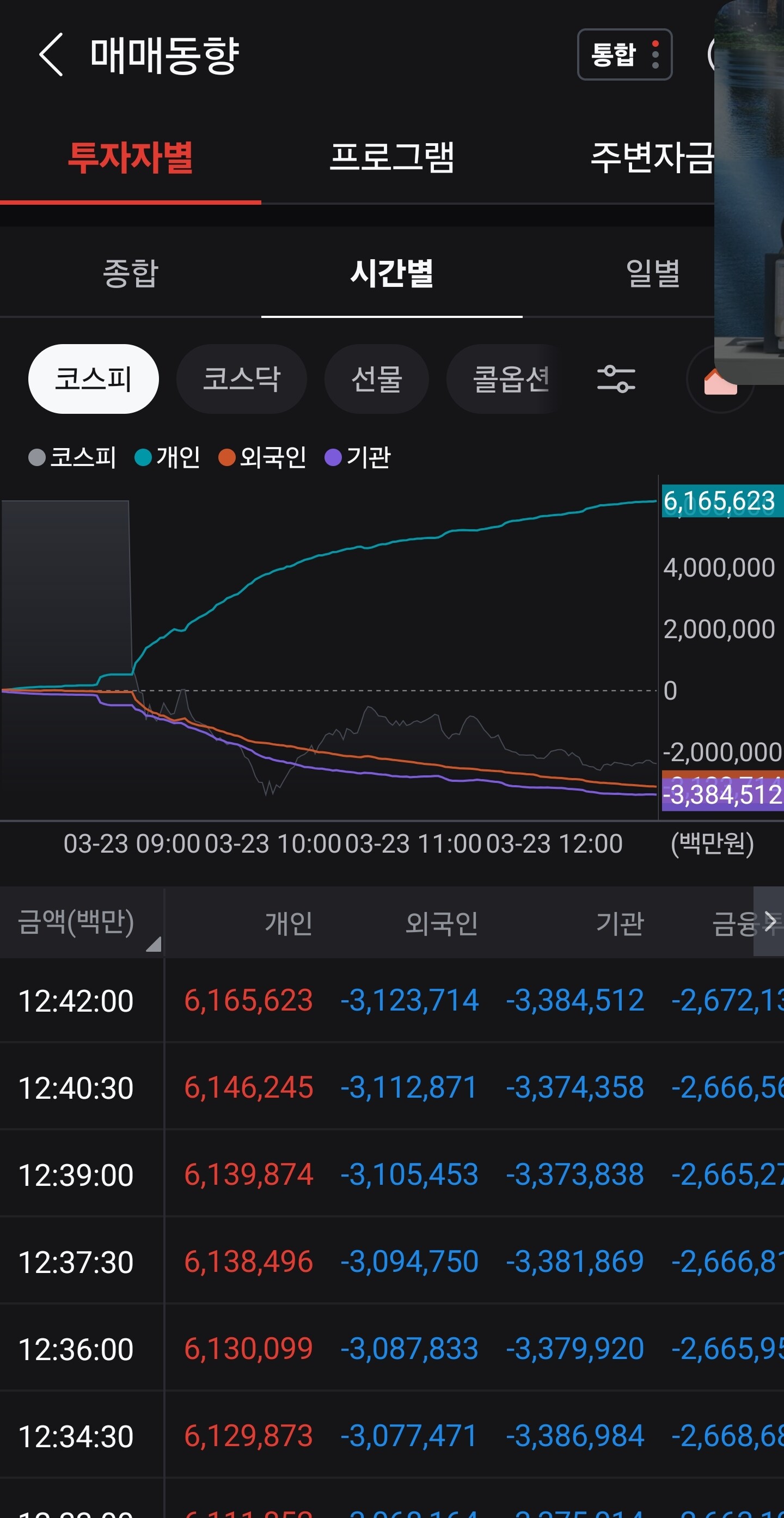Go back from 매매동향 screen

(x=51, y=54)
